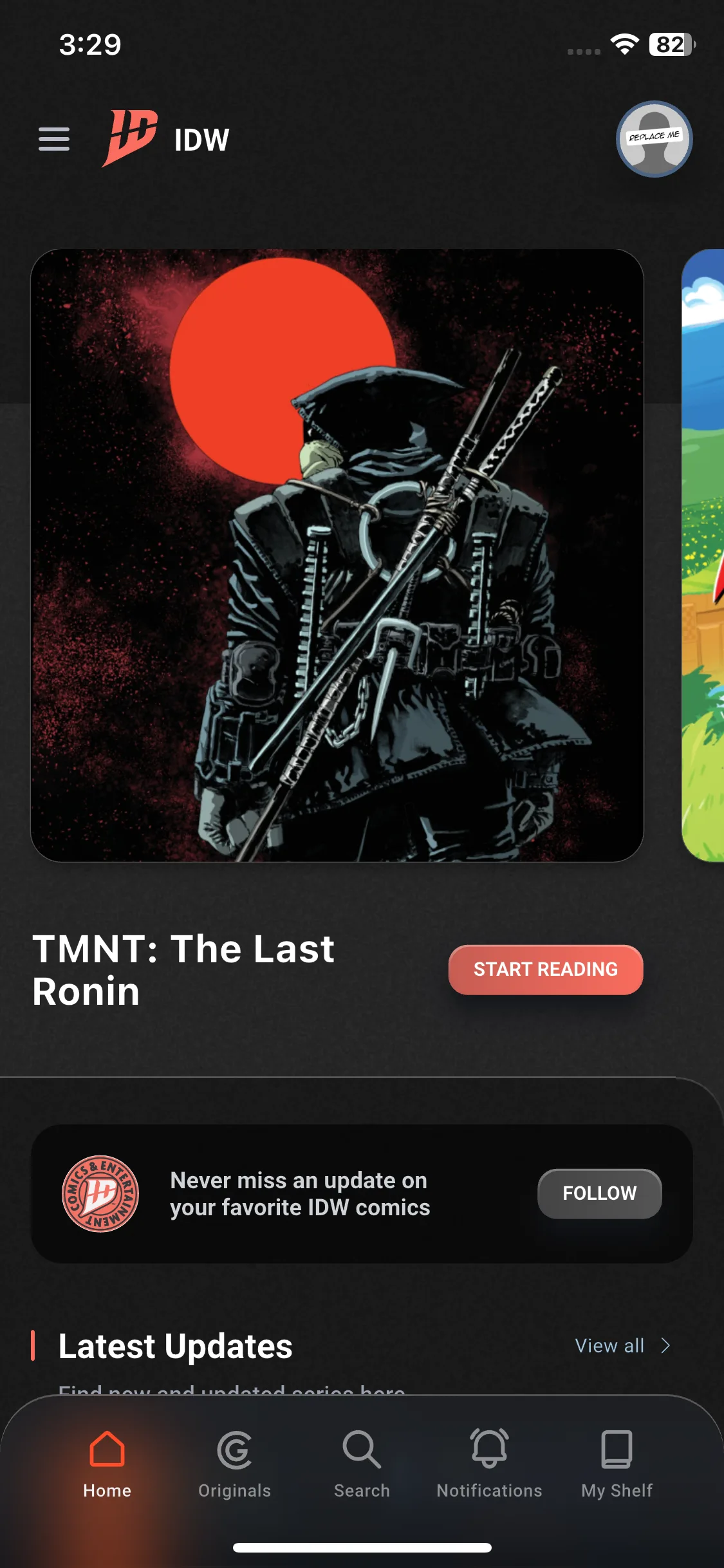Open the TMNT: The Last Ronin cover

click(x=337, y=555)
